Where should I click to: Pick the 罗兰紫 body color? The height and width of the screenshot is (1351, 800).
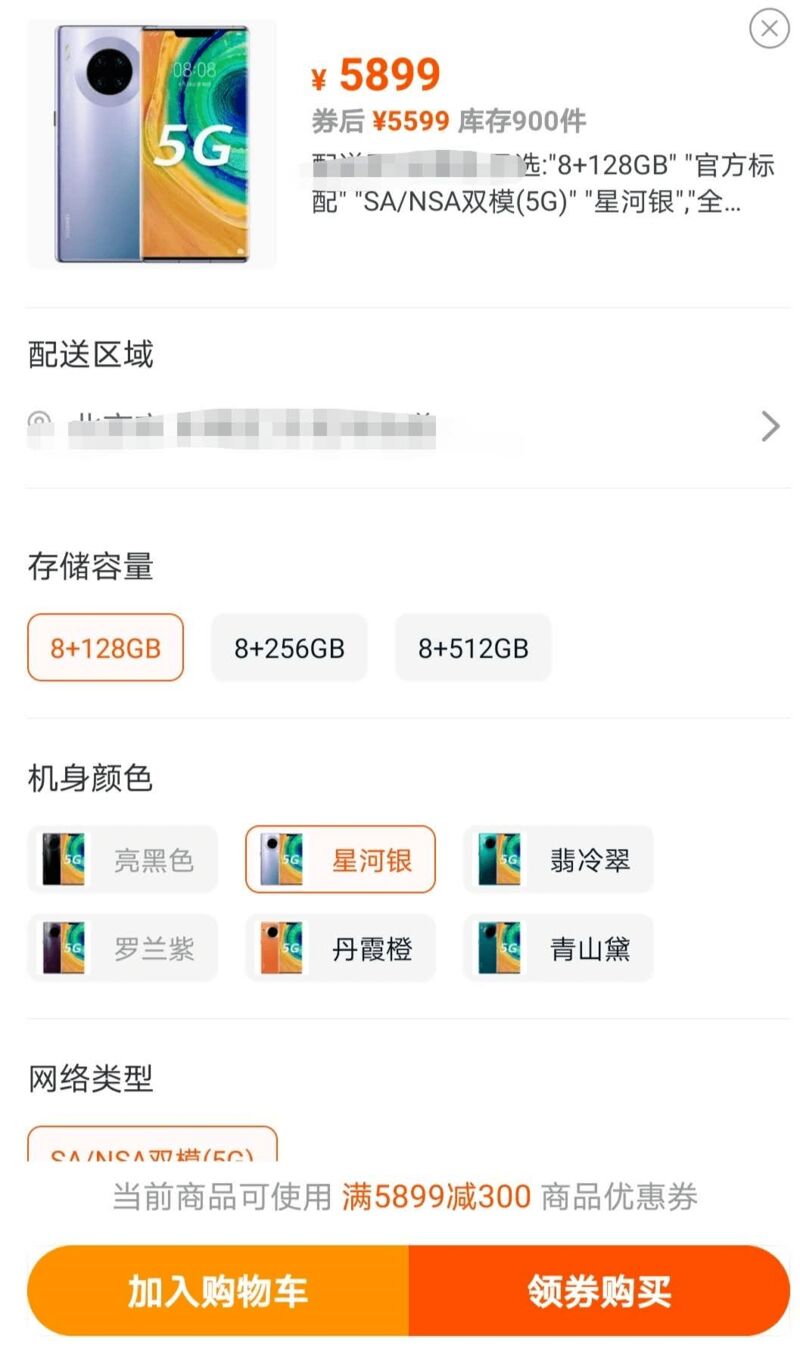(122, 948)
